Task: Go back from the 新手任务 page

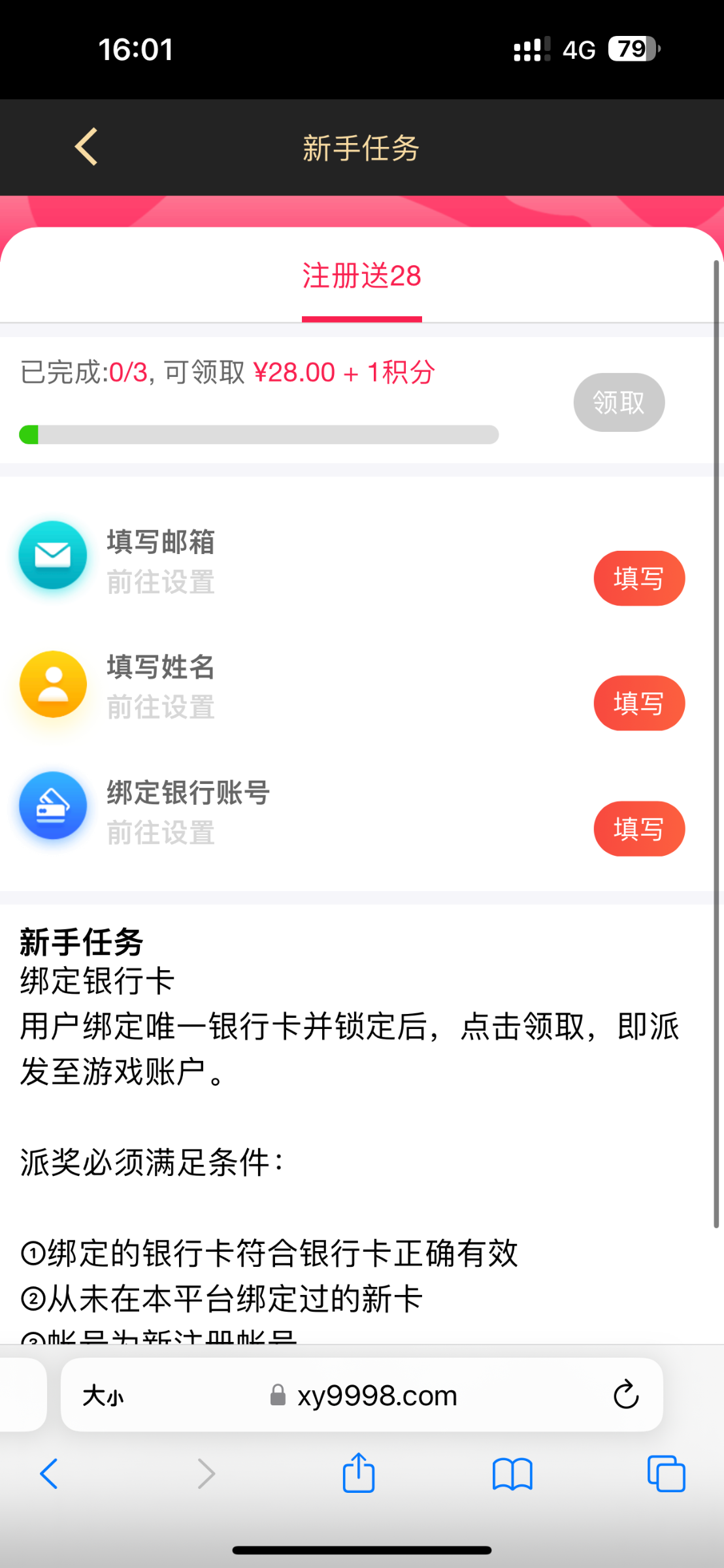Action: point(86,146)
